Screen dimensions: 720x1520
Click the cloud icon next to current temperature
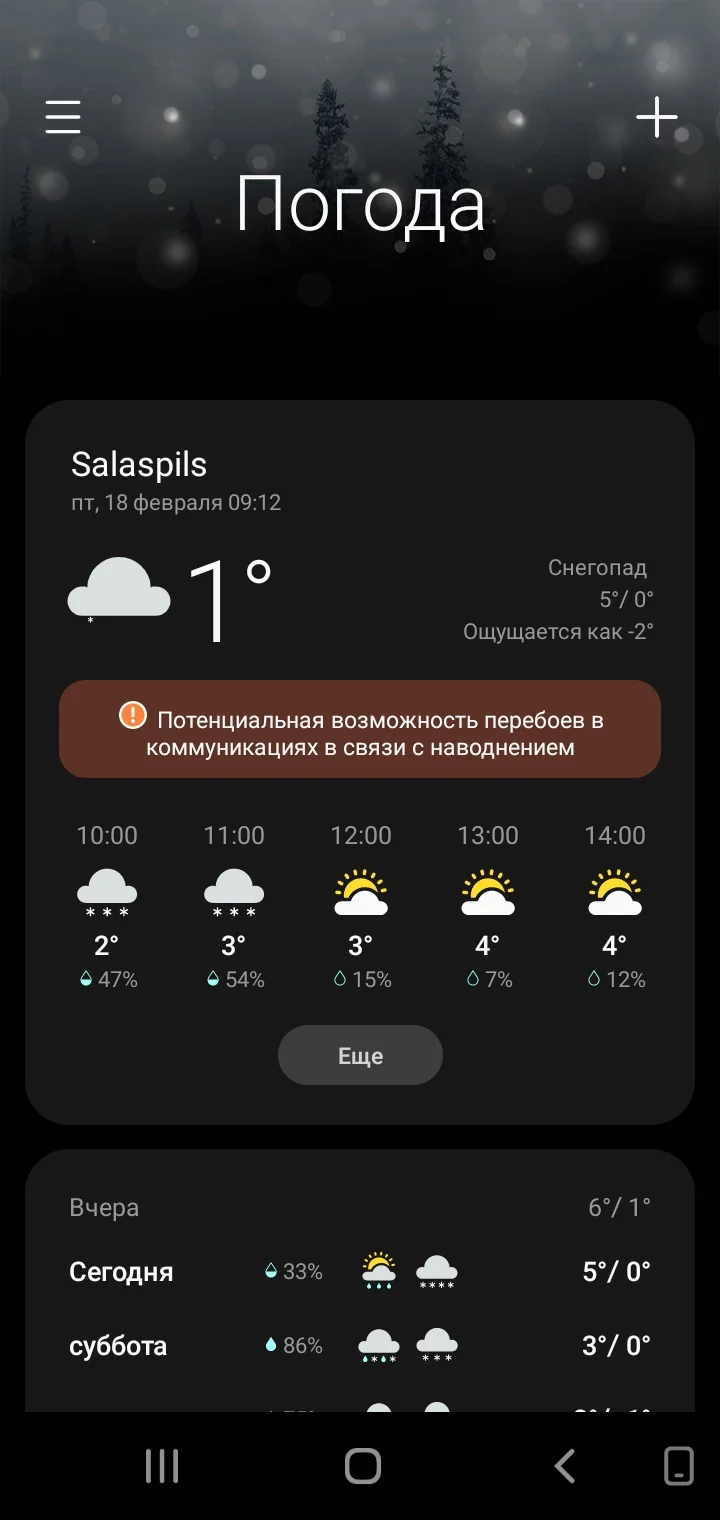pos(119,590)
